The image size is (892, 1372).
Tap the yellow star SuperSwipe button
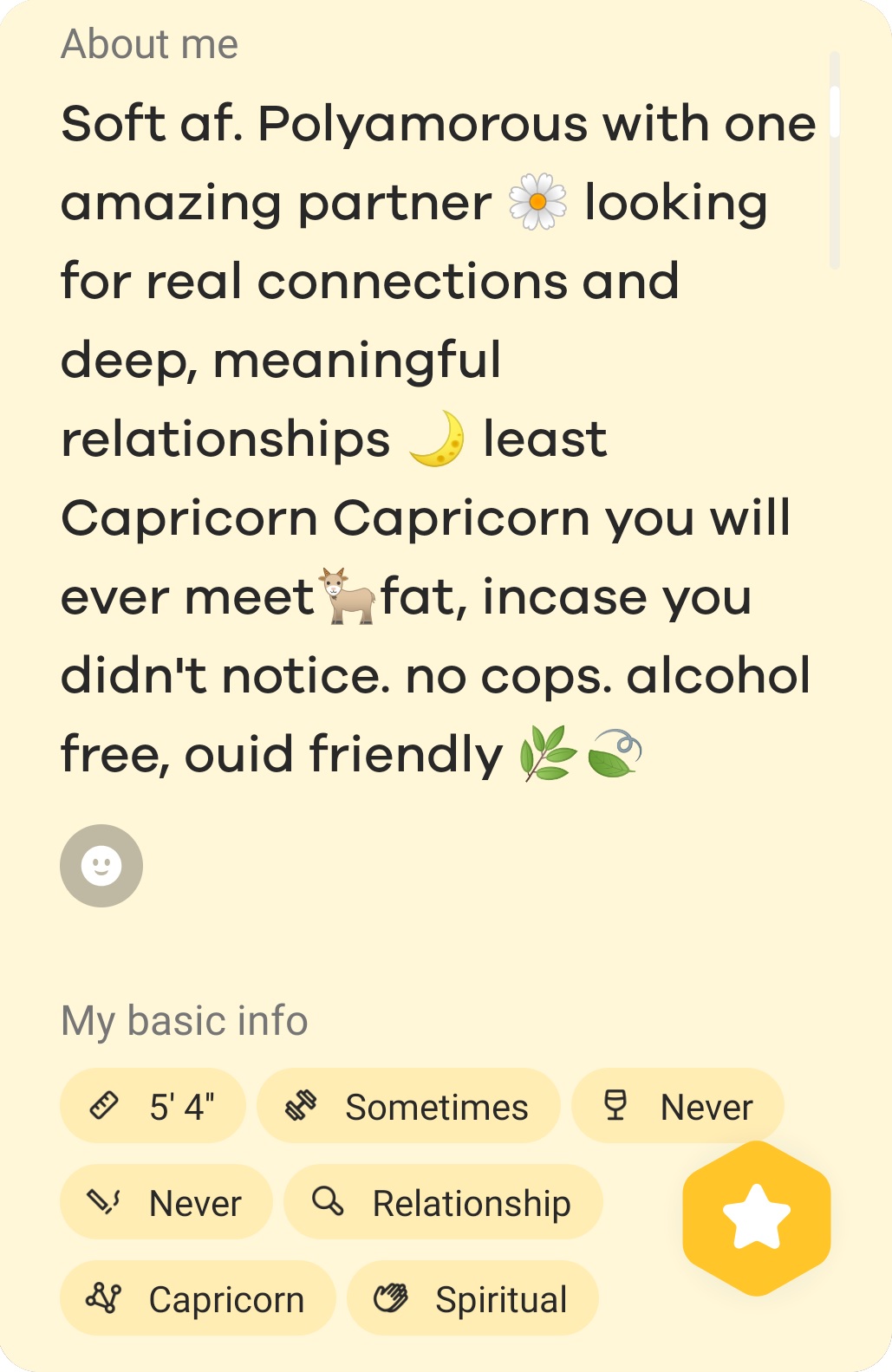coord(757,1218)
